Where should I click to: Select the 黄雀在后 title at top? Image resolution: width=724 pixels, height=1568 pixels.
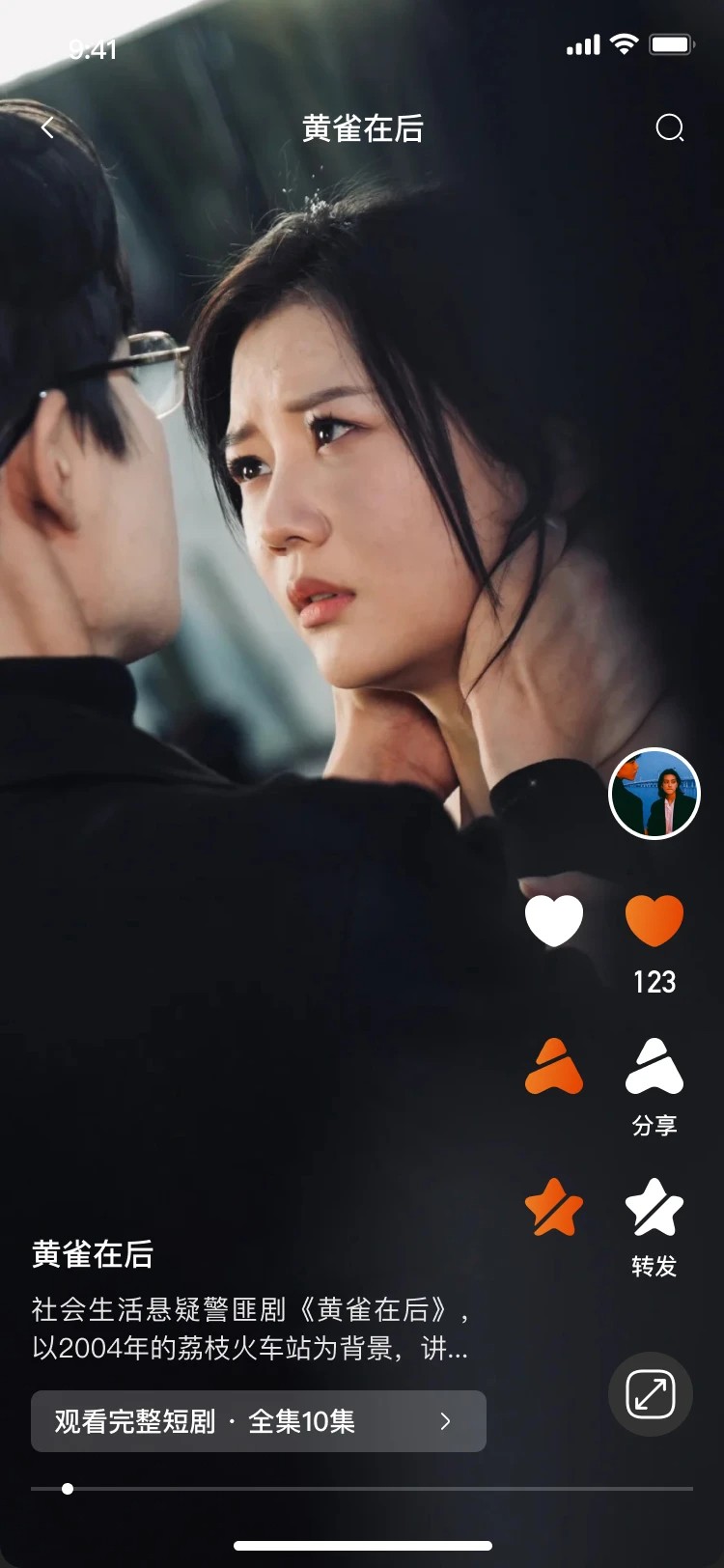tap(362, 128)
